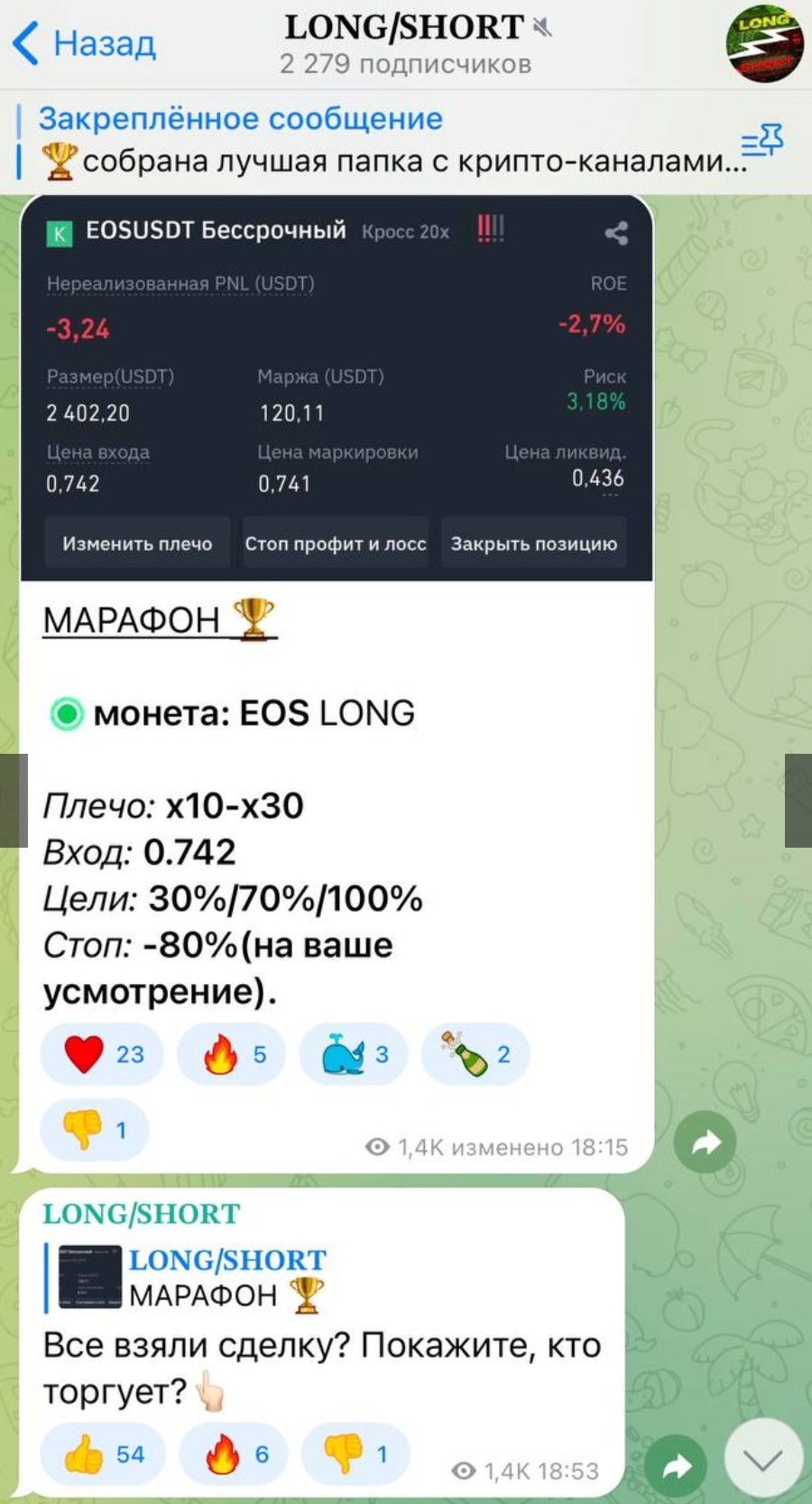
Task: Add fire reaction with count 5
Action: coord(233,1054)
